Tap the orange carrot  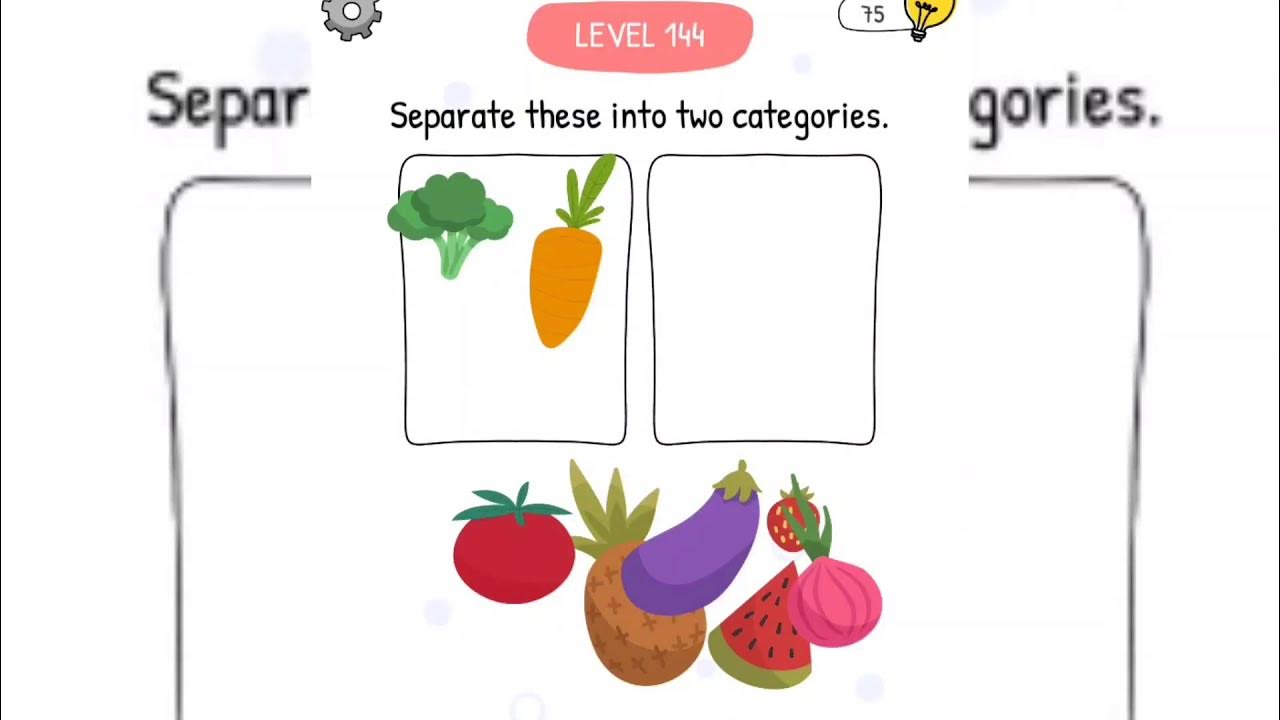(566, 280)
